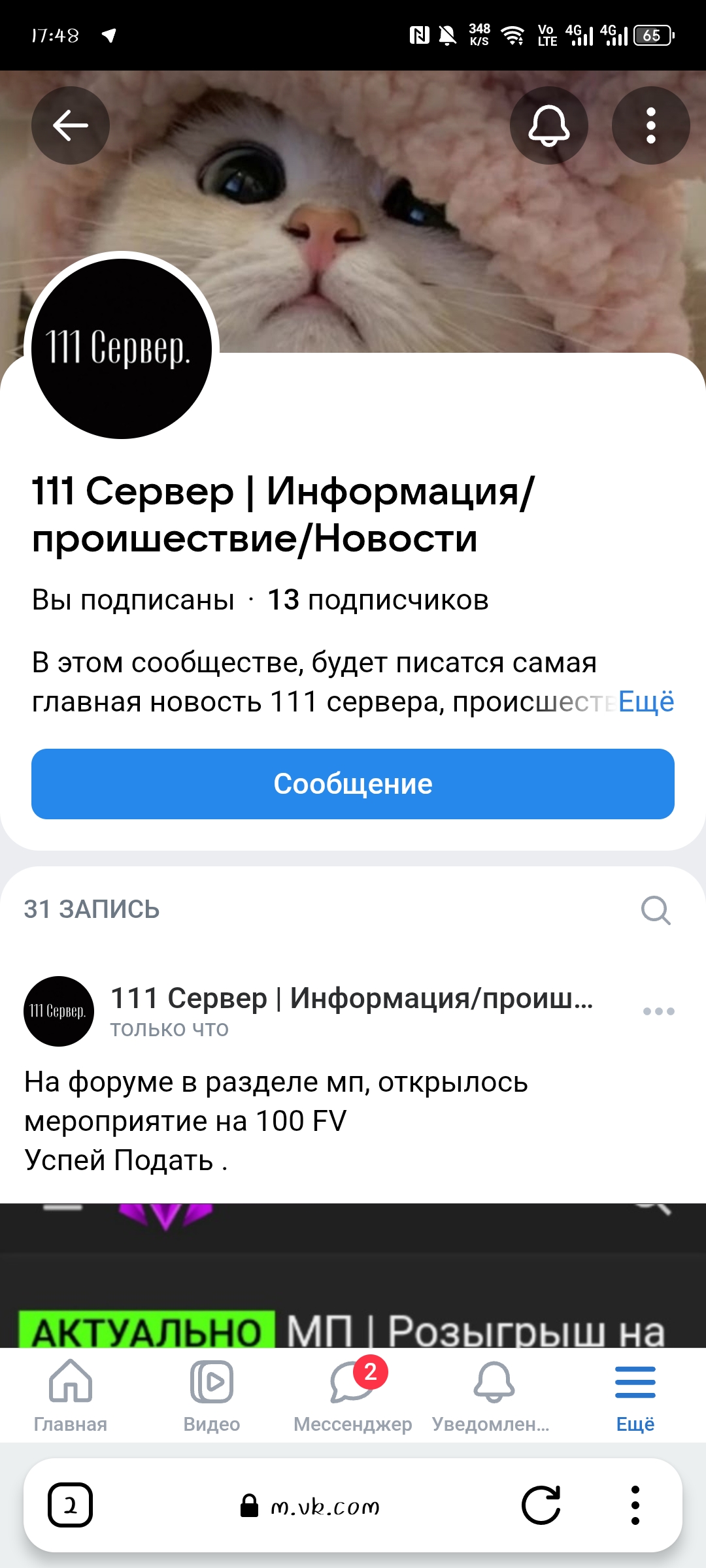Open the browser tabs switcher
Viewport: 706px width, 1568px height.
click(x=71, y=1506)
